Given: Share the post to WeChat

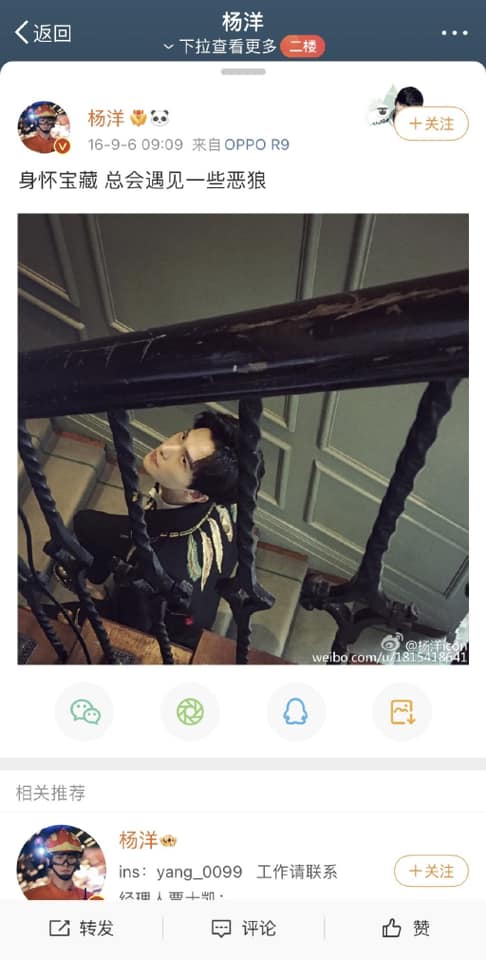Looking at the screenshot, I should pyautogui.click(x=84, y=711).
